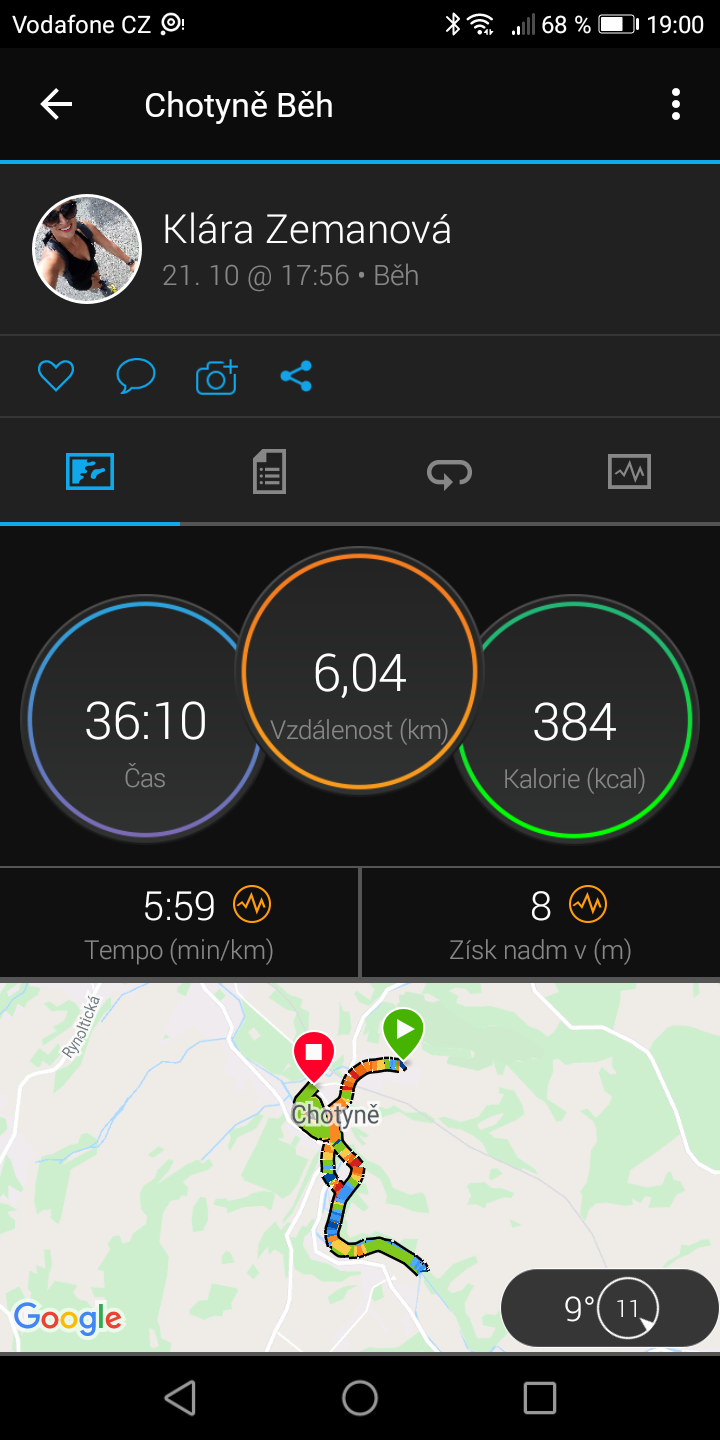Image resolution: width=720 pixels, height=1440 pixels.
Task: Open comments with the speech bubble icon
Action: coord(136,376)
